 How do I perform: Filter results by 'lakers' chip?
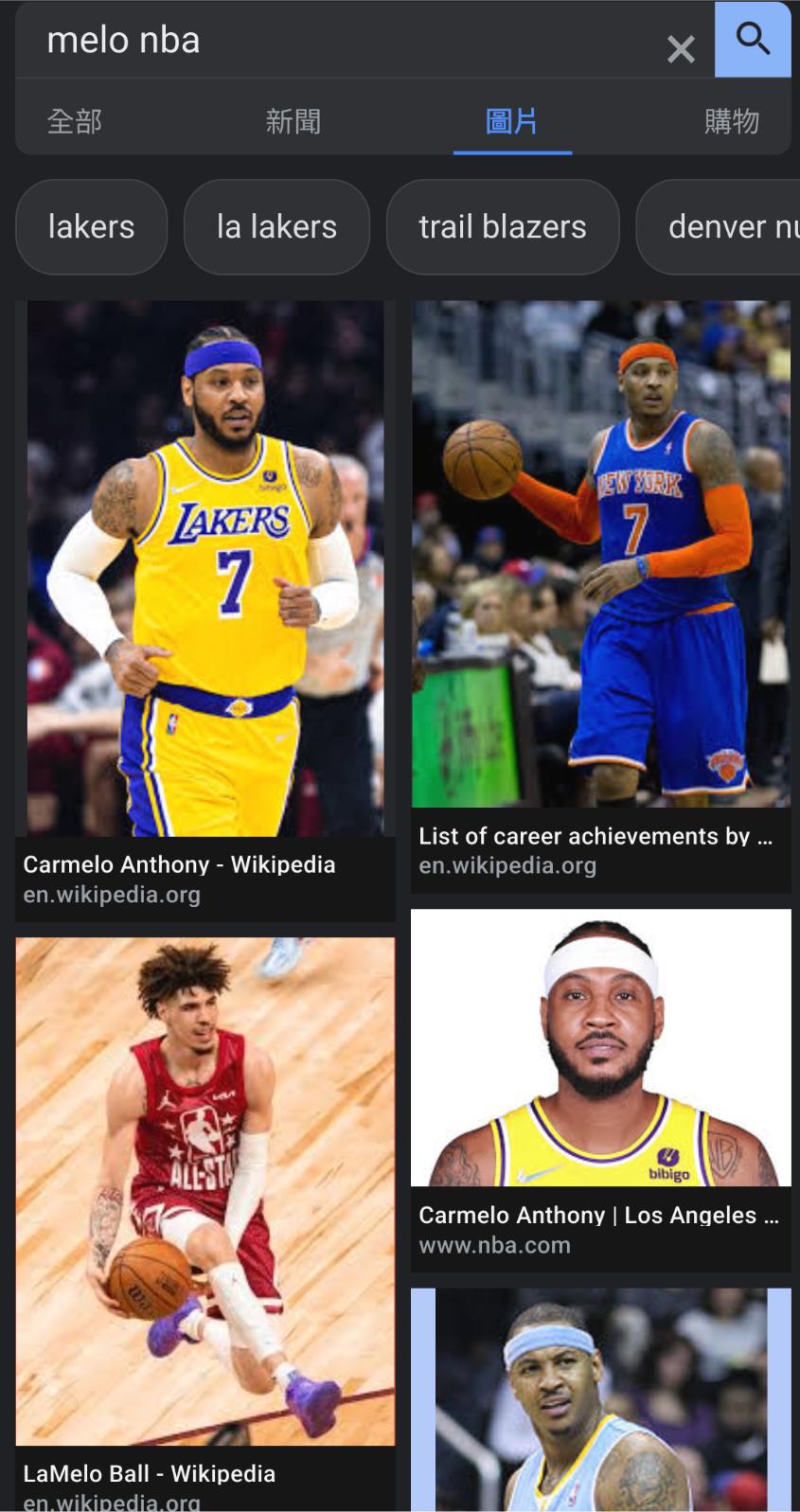[x=91, y=227]
